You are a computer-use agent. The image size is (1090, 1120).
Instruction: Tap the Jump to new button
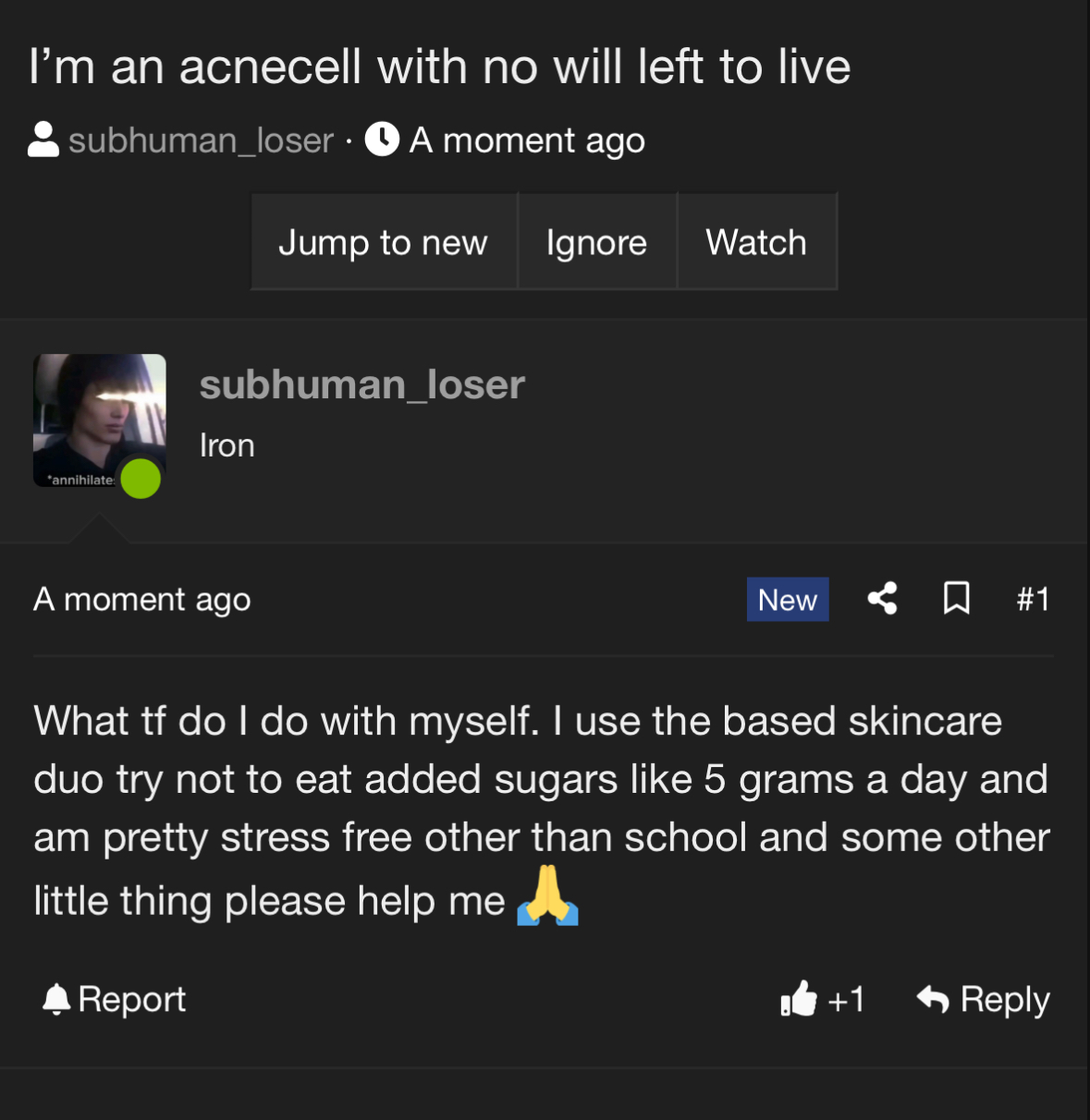click(x=383, y=242)
